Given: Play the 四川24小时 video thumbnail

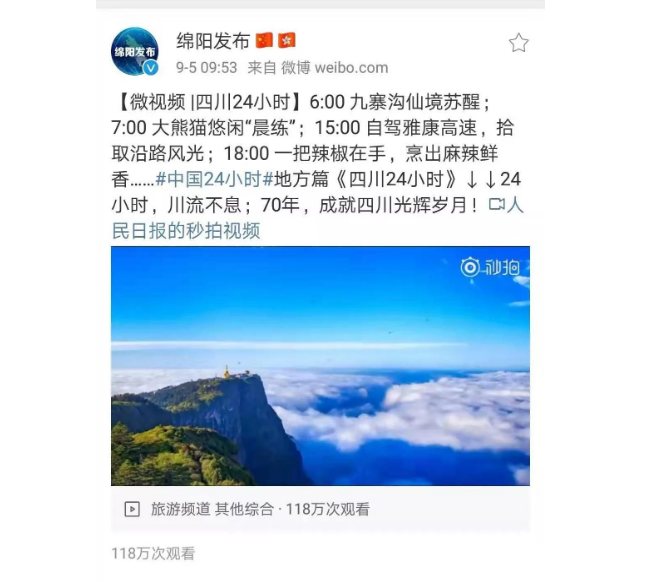Looking at the screenshot, I should [x=320, y=365].
